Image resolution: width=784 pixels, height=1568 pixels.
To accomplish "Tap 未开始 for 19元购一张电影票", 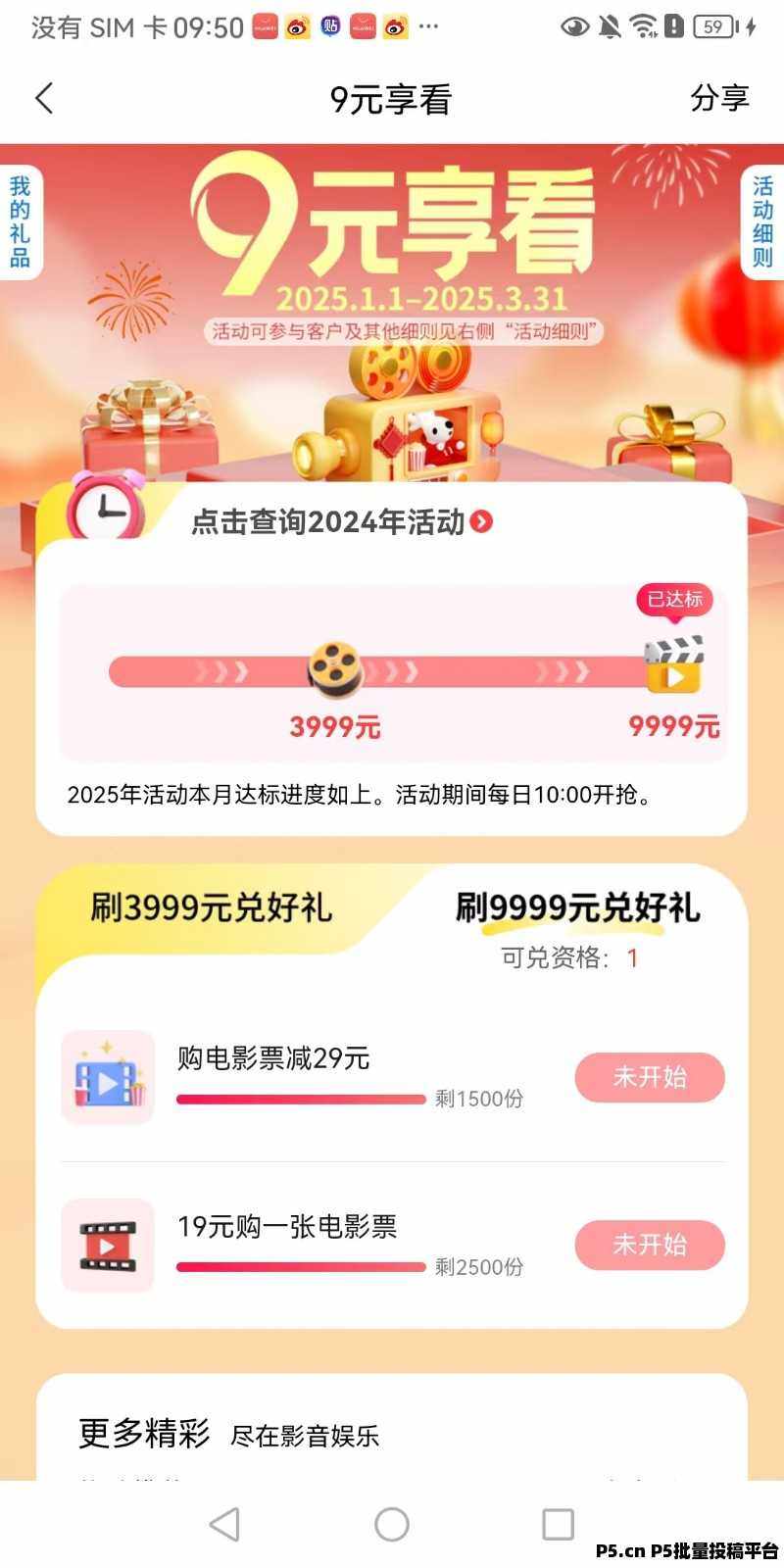I will (650, 1245).
